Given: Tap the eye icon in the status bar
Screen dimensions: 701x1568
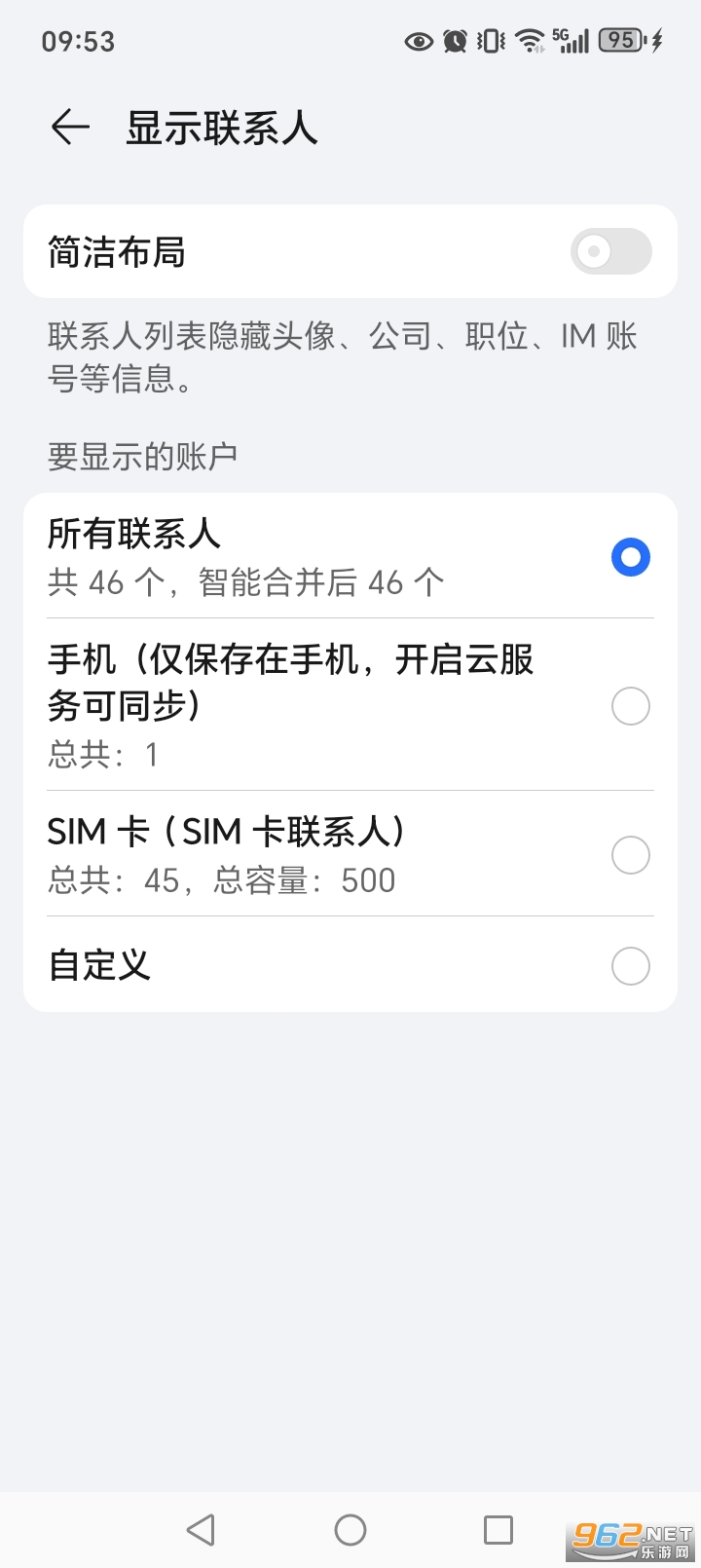Looking at the screenshot, I should (418, 41).
